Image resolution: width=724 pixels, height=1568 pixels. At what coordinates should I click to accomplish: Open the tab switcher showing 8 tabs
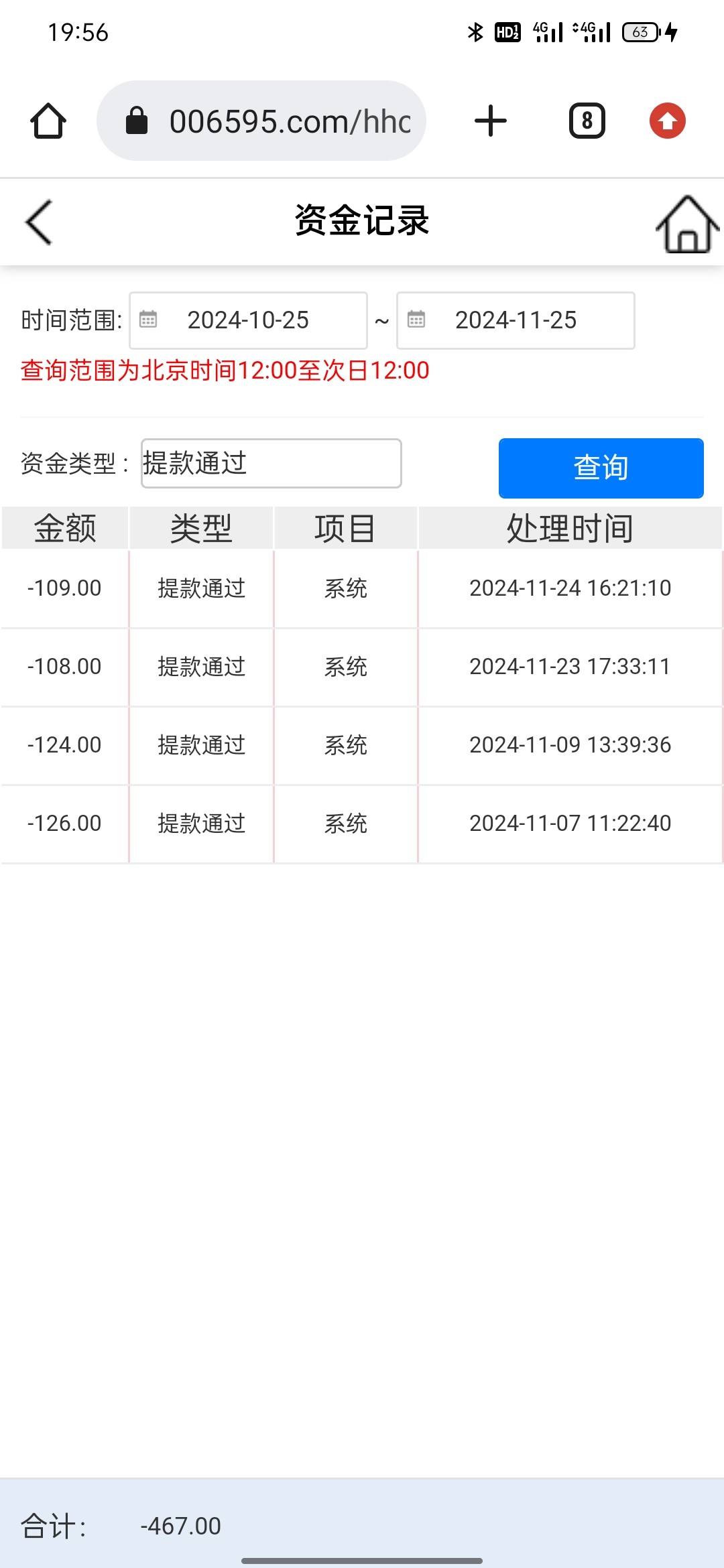587,121
